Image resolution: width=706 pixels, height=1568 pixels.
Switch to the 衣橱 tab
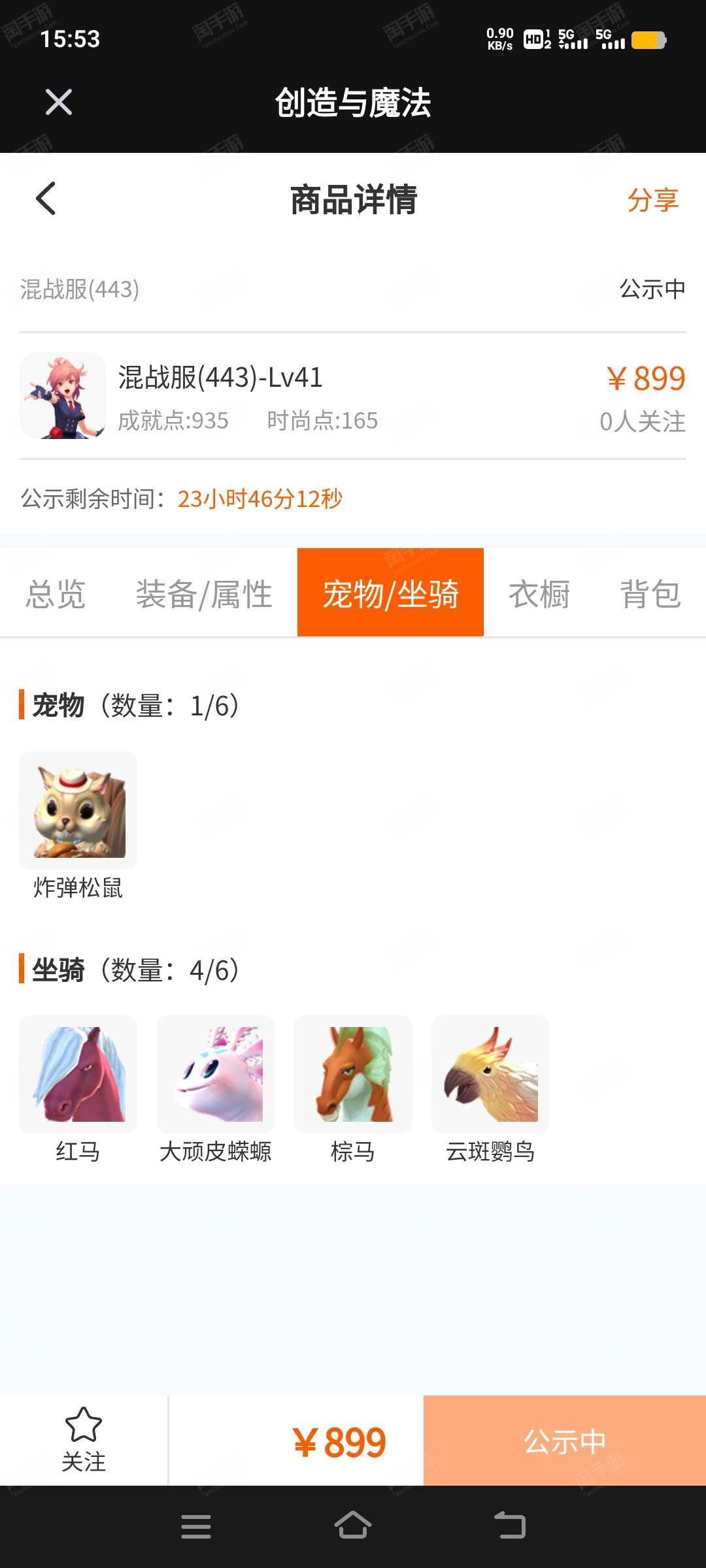[x=539, y=593]
